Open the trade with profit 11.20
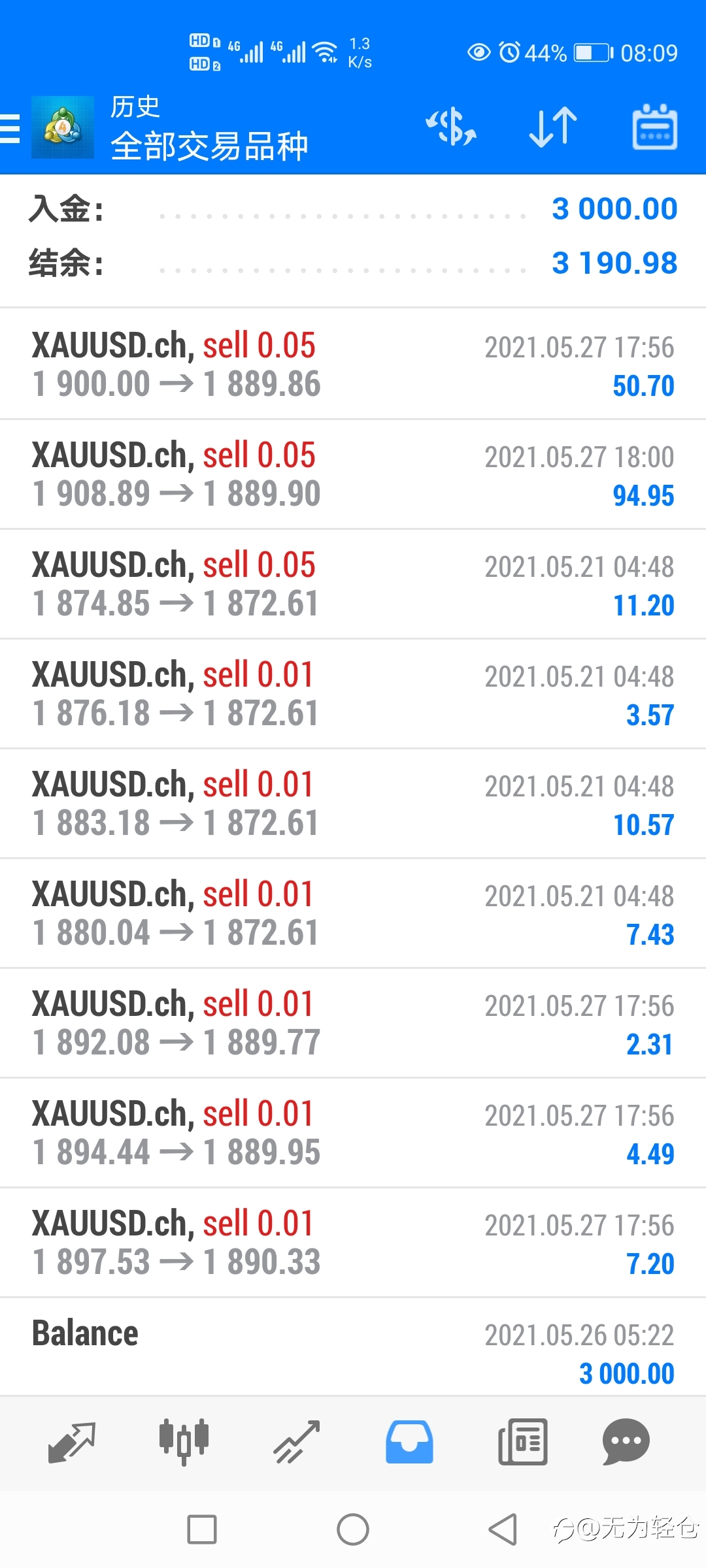The height and width of the screenshot is (1568, 706). click(x=353, y=584)
